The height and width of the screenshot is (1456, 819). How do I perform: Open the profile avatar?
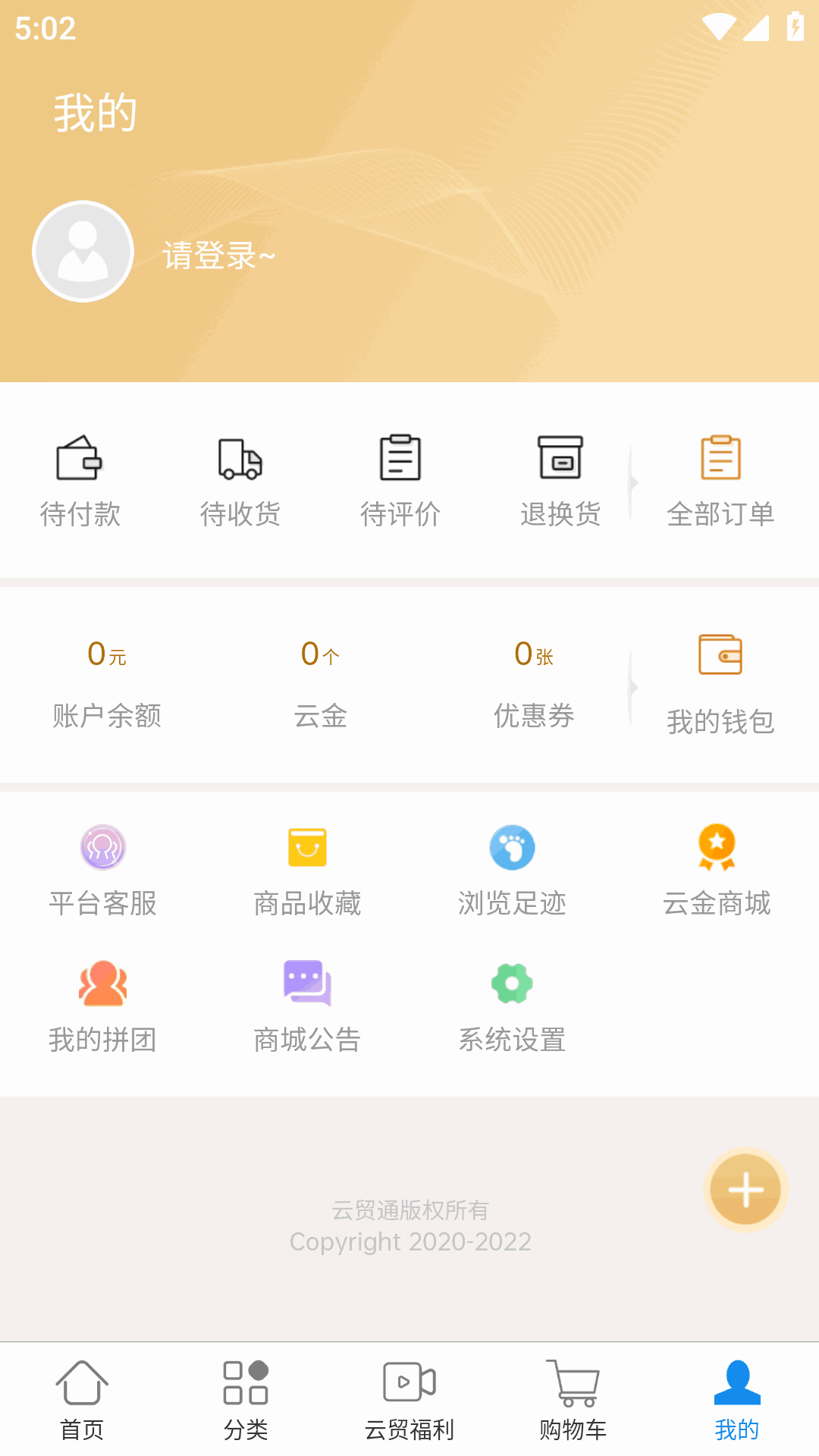pos(83,252)
